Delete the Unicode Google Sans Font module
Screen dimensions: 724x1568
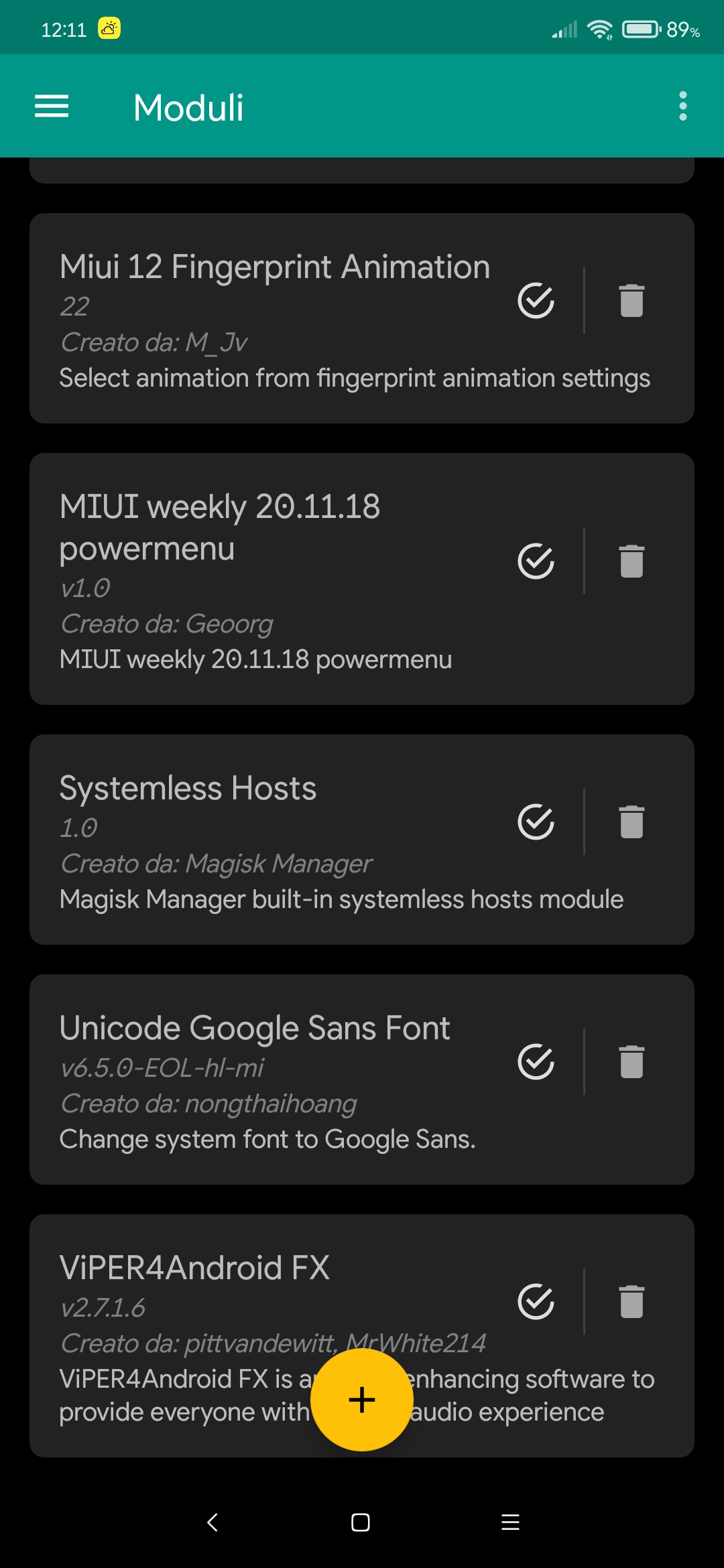[631, 1061]
